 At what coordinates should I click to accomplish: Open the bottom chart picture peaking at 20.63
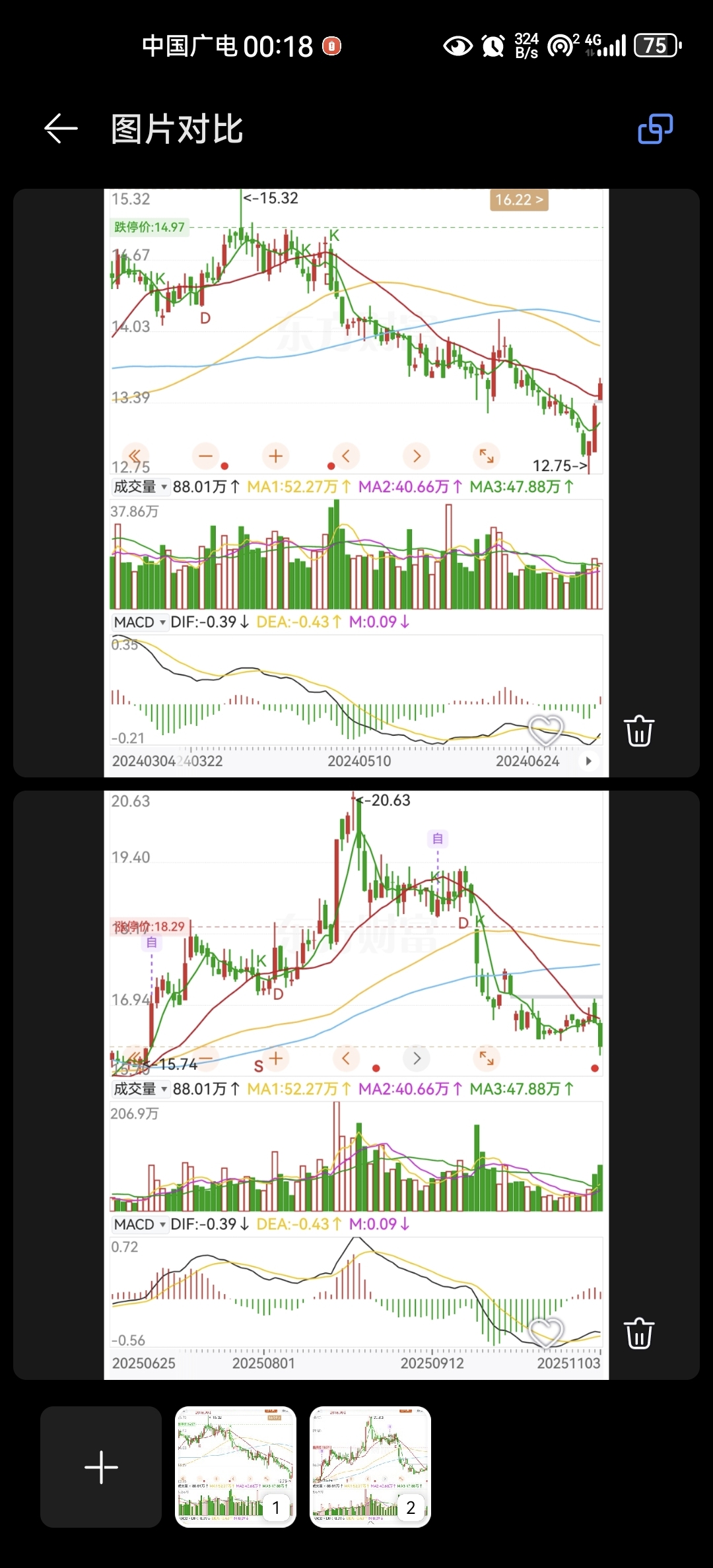(356, 1085)
